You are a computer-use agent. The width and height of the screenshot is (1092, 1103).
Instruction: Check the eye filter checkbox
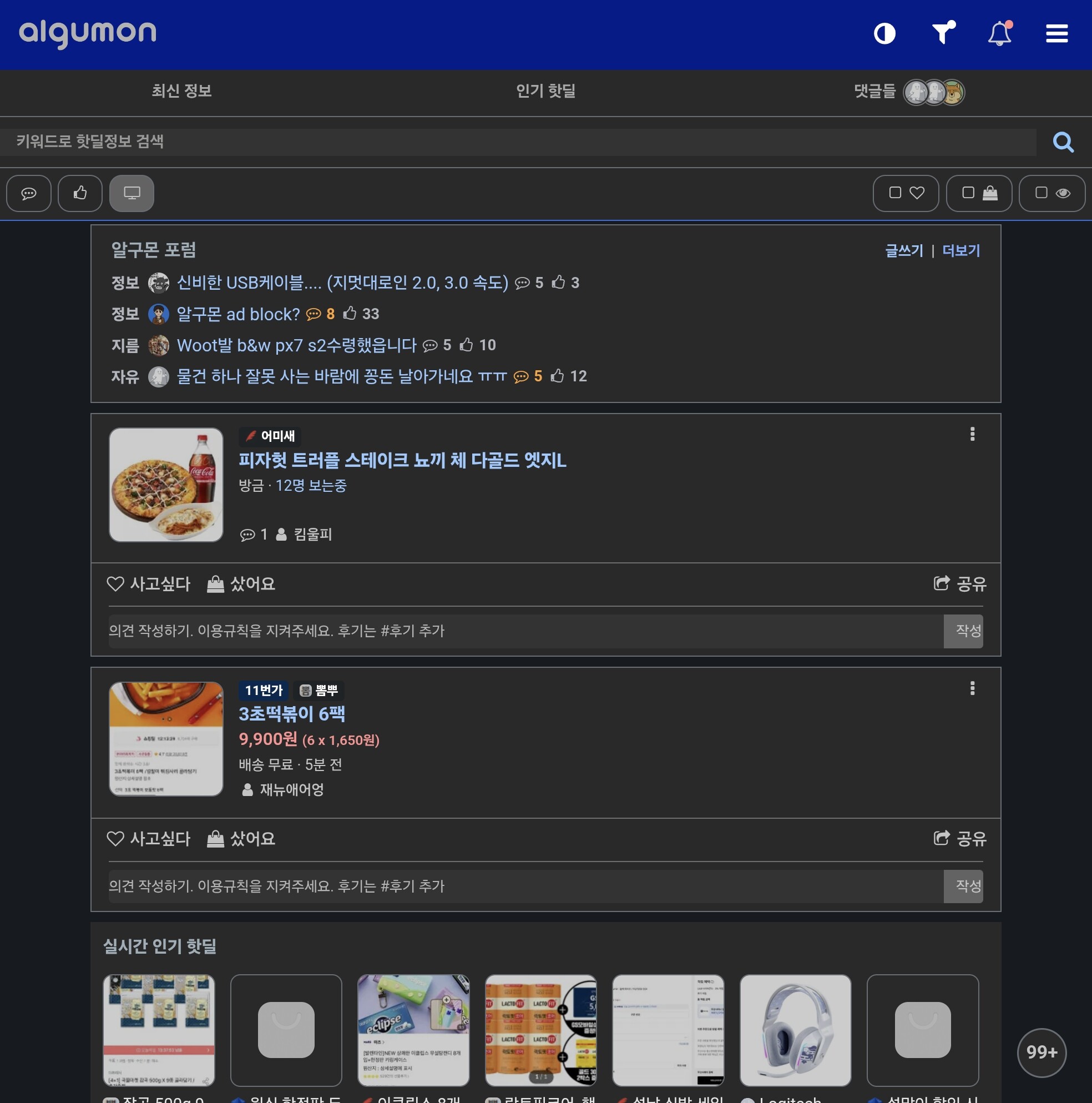click(1040, 193)
